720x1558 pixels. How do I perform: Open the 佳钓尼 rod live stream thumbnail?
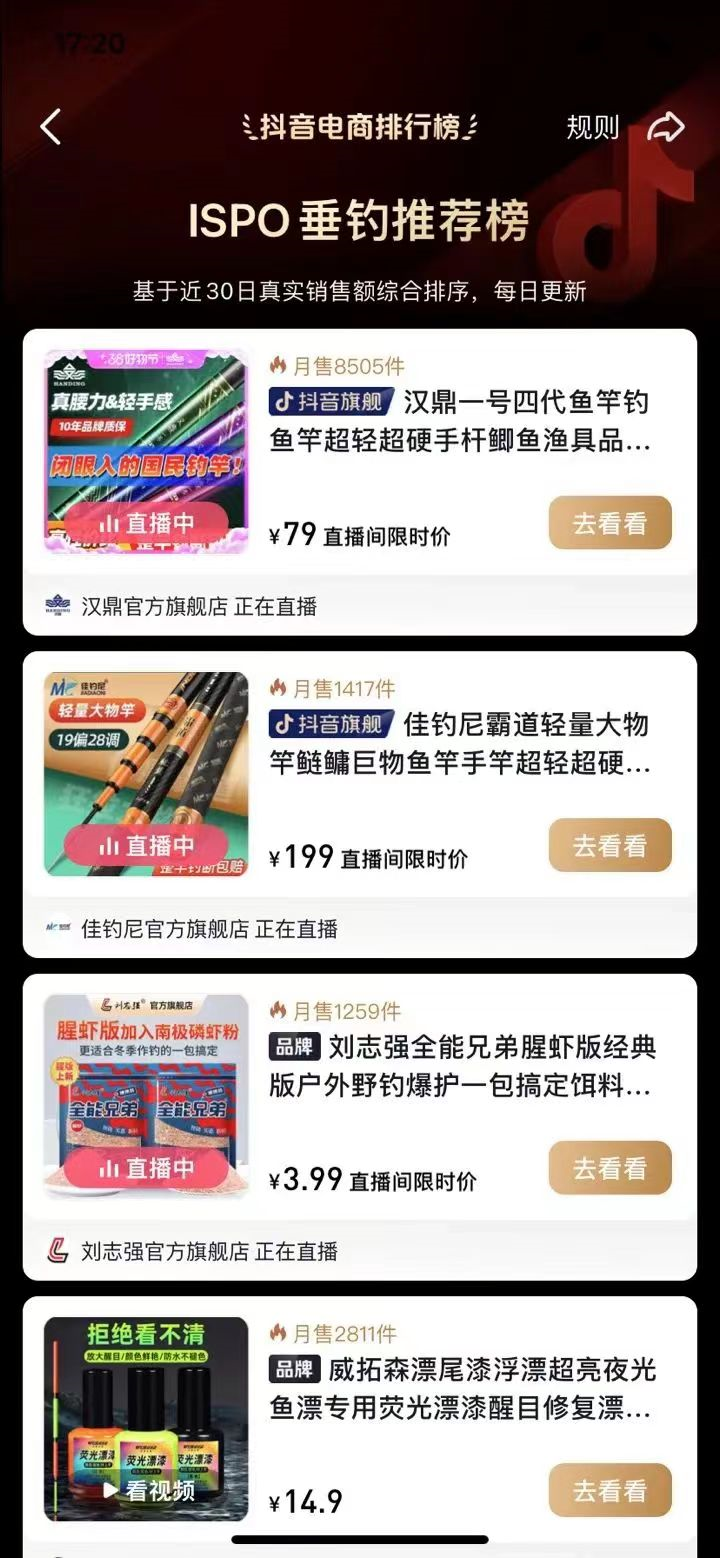(x=146, y=773)
